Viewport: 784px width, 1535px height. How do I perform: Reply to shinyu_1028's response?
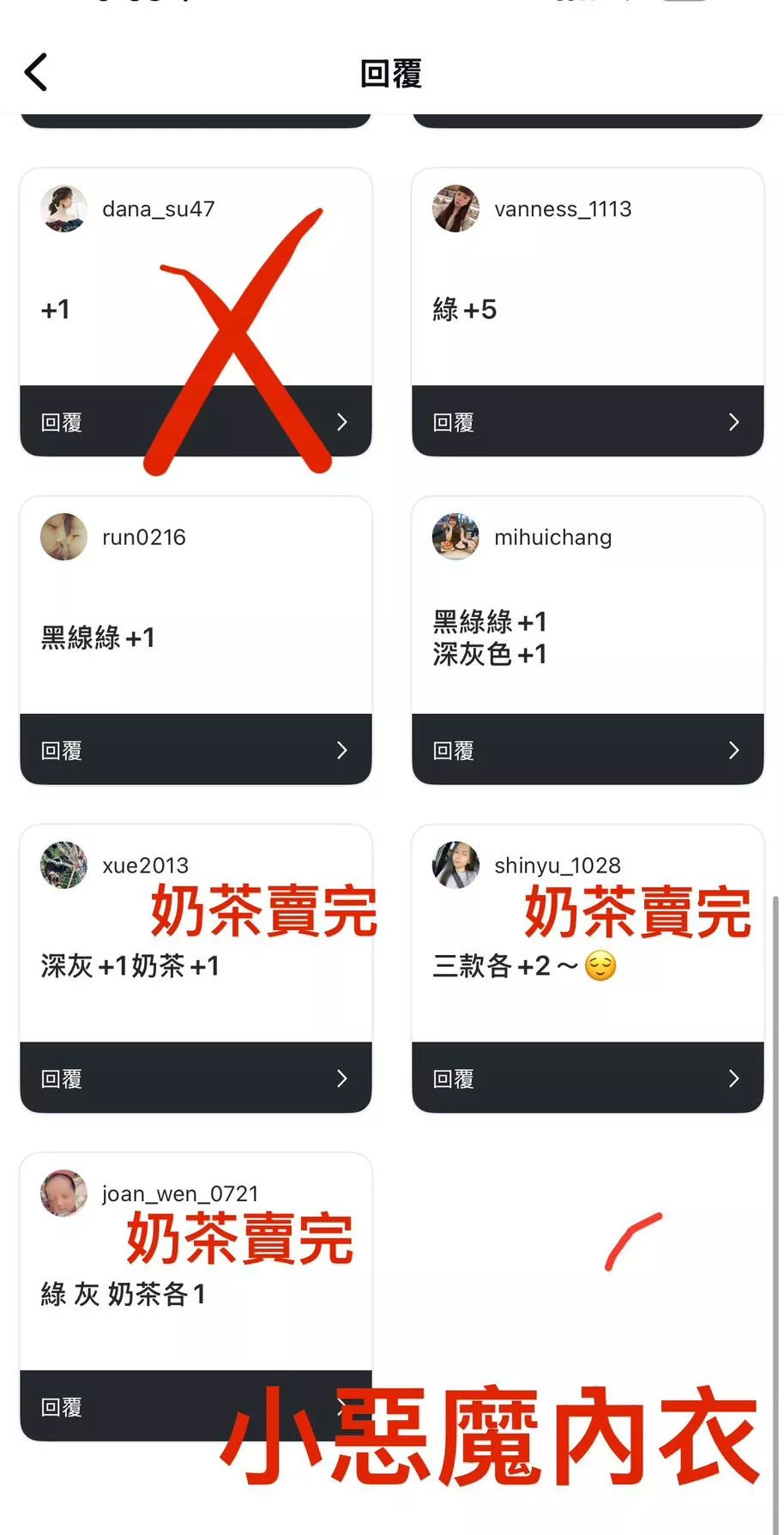[x=588, y=1079]
